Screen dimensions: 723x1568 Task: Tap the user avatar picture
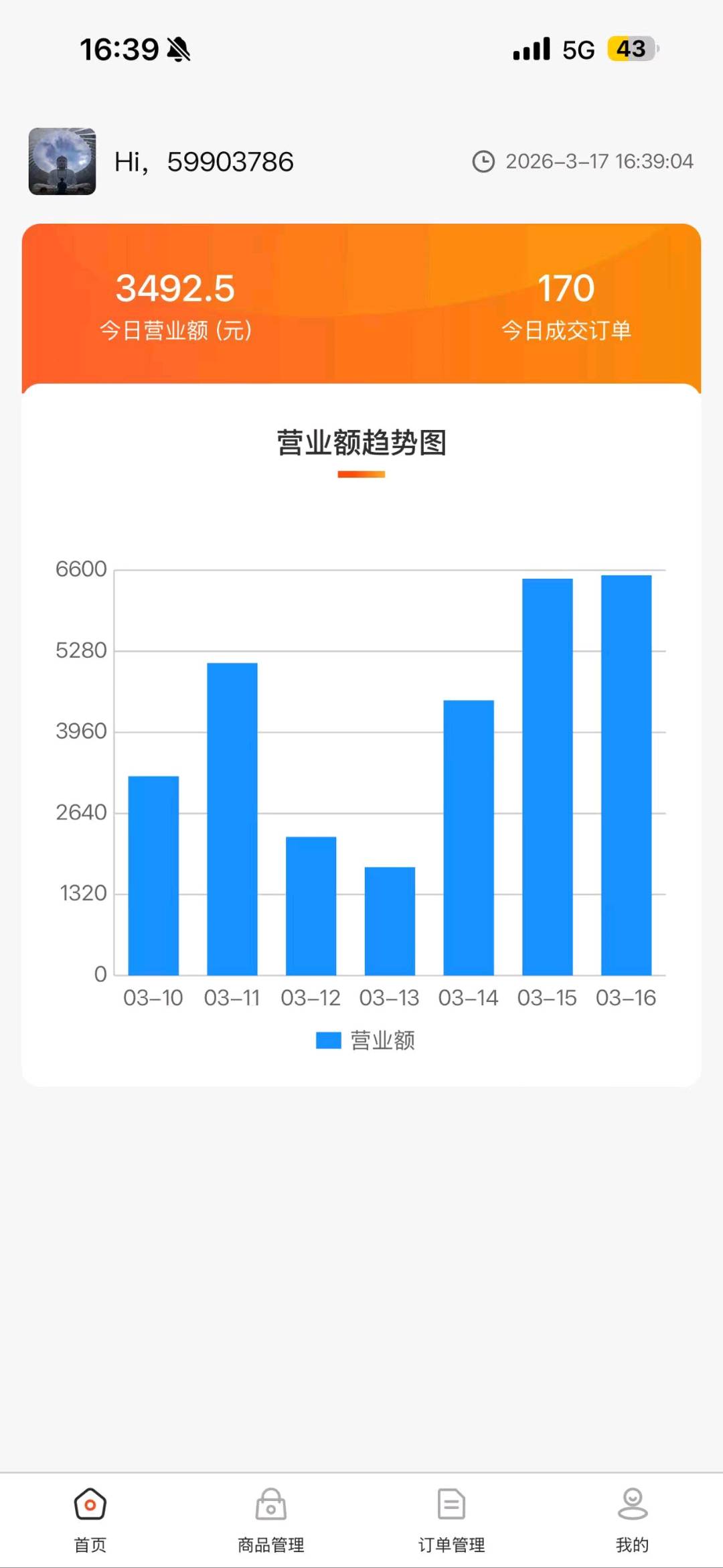(64, 161)
